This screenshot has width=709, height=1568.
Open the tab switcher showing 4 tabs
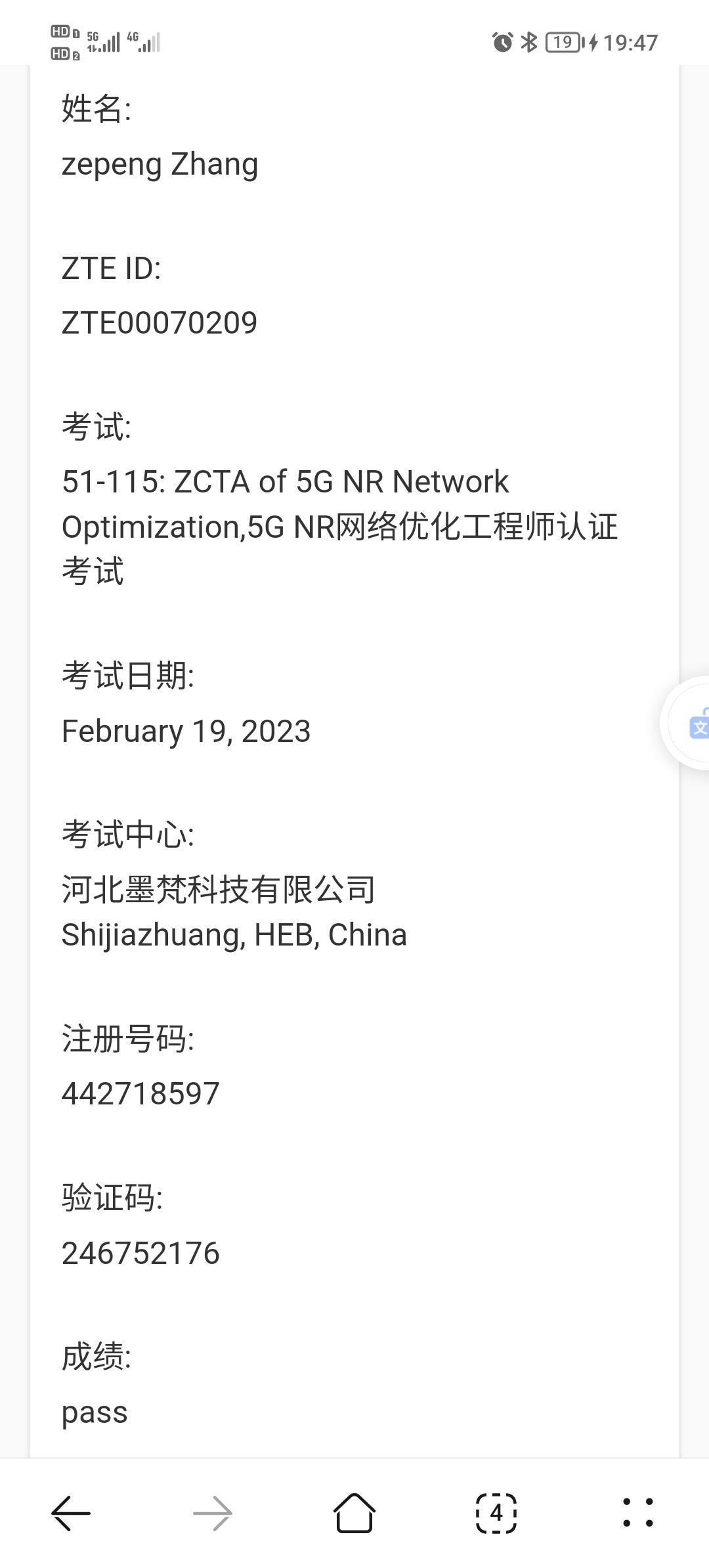[496, 1513]
